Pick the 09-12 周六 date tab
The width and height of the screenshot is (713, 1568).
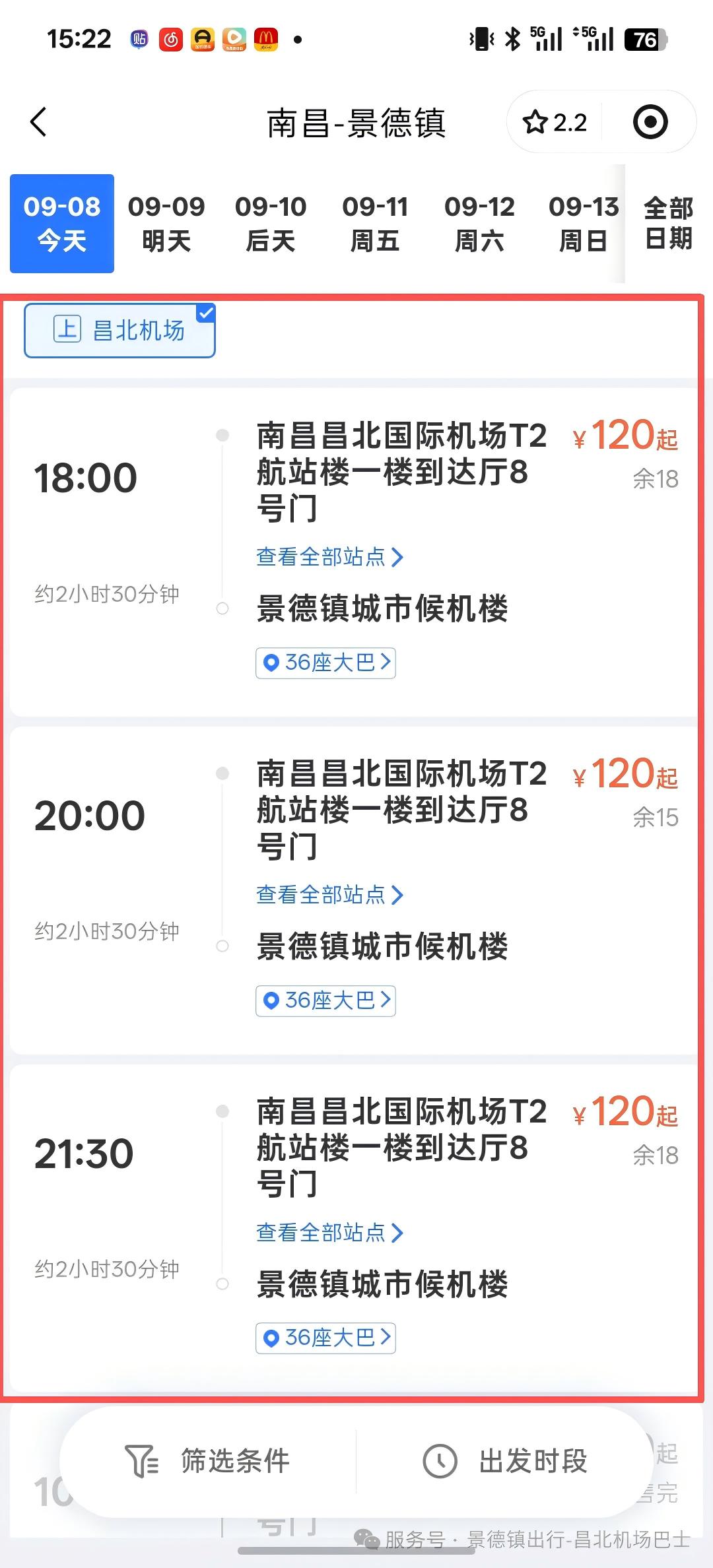(x=479, y=224)
